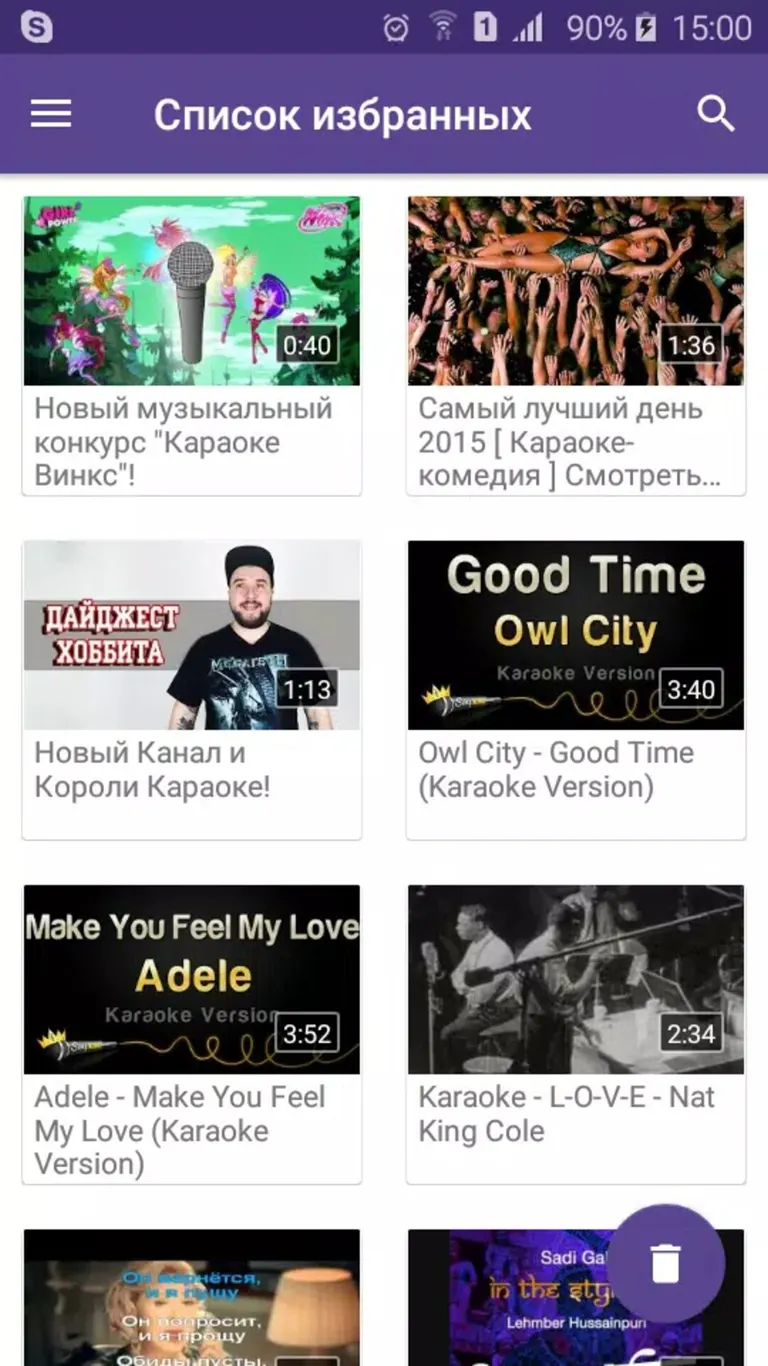Open the hamburger navigation drawer

50,114
